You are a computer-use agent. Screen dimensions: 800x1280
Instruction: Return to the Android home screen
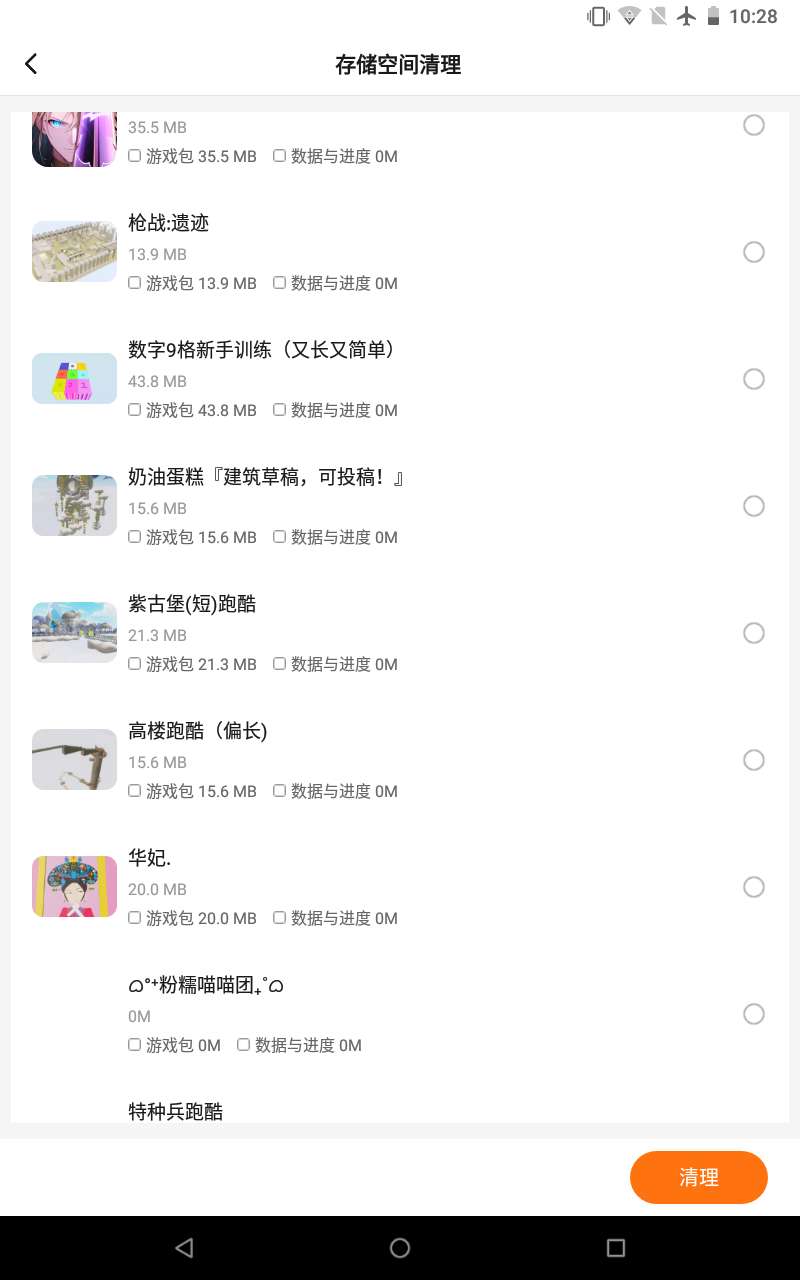400,1247
